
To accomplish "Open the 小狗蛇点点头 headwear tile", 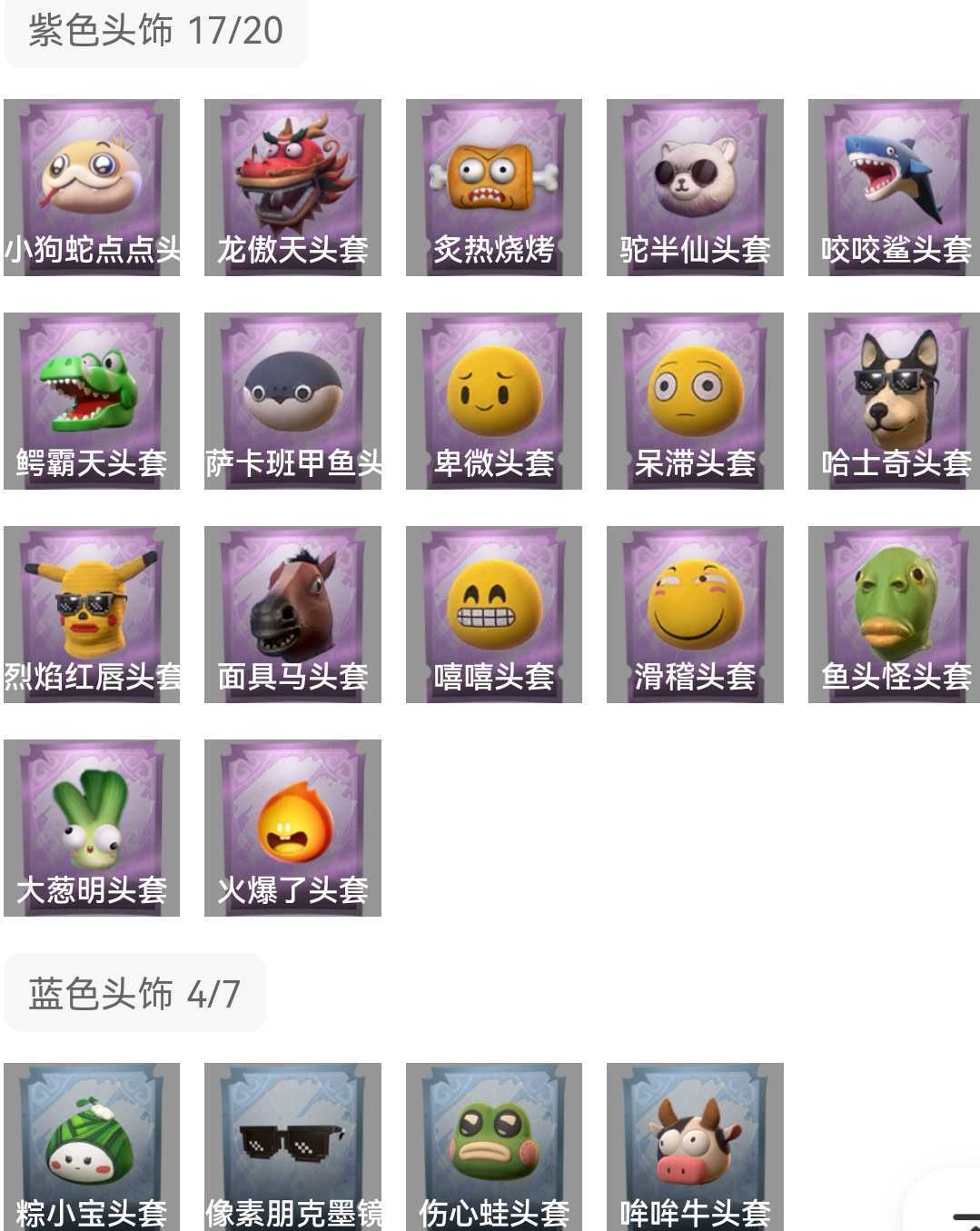I will tap(92, 187).
